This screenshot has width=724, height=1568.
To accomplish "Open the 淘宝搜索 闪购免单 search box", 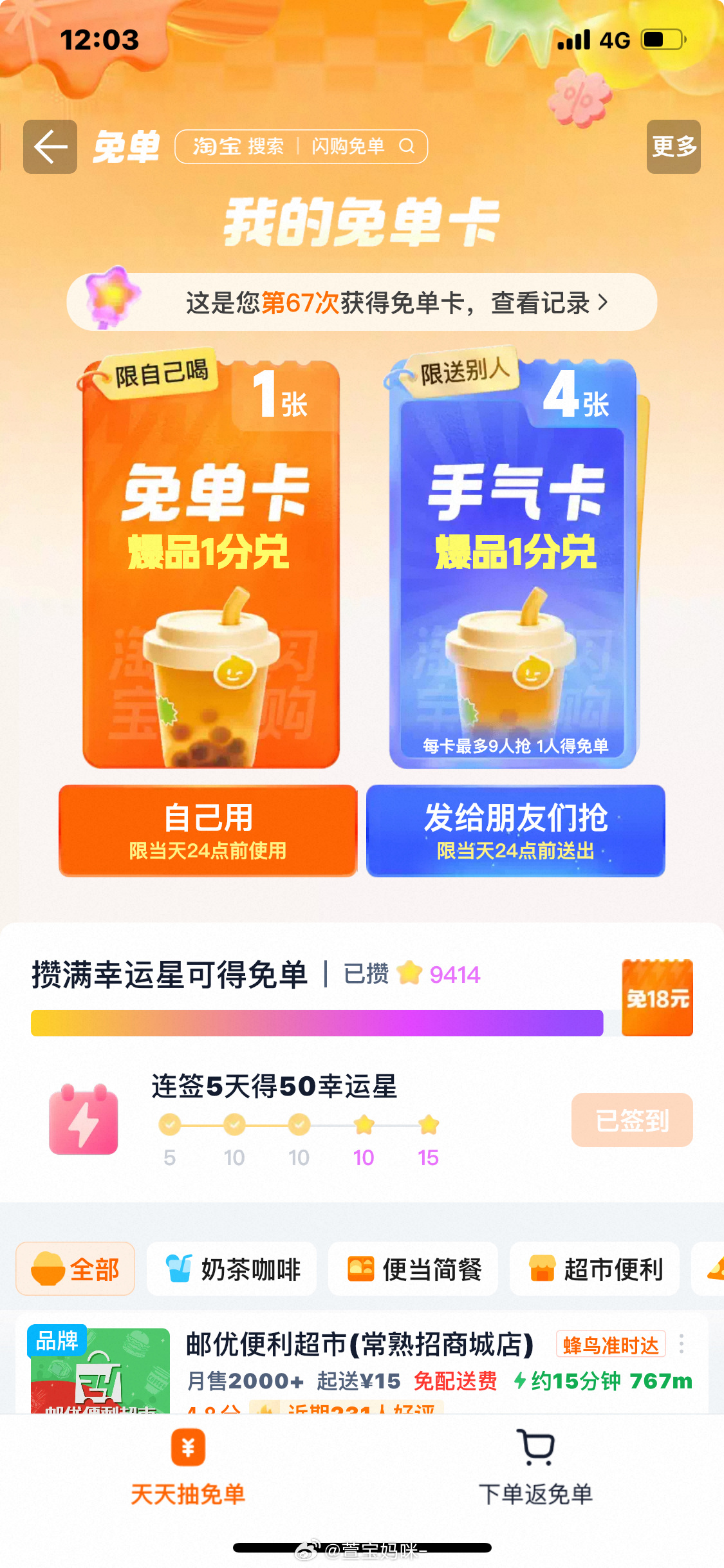I will click(301, 147).
